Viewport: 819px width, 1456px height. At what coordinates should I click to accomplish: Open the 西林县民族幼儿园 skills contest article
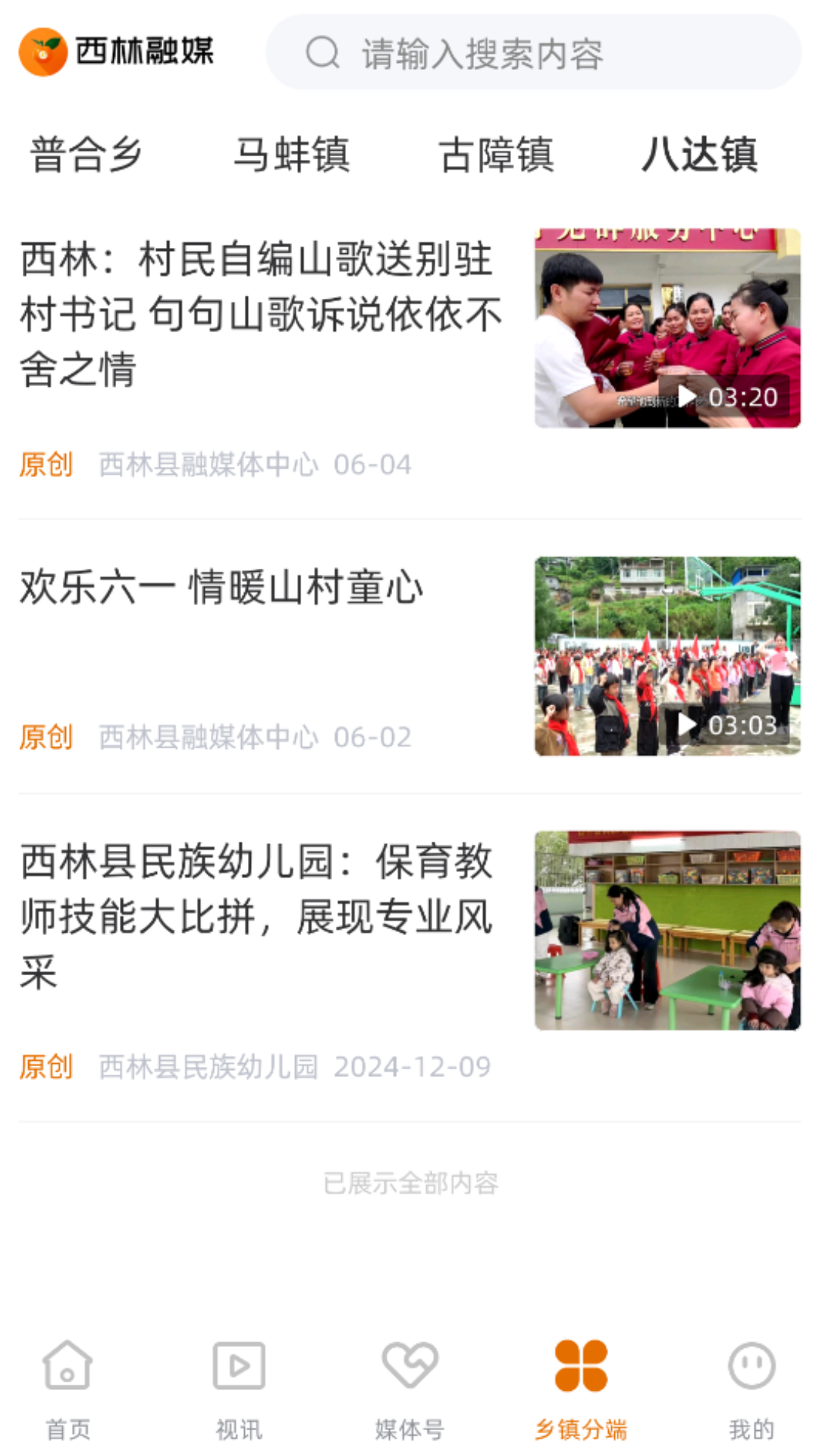[x=256, y=916]
